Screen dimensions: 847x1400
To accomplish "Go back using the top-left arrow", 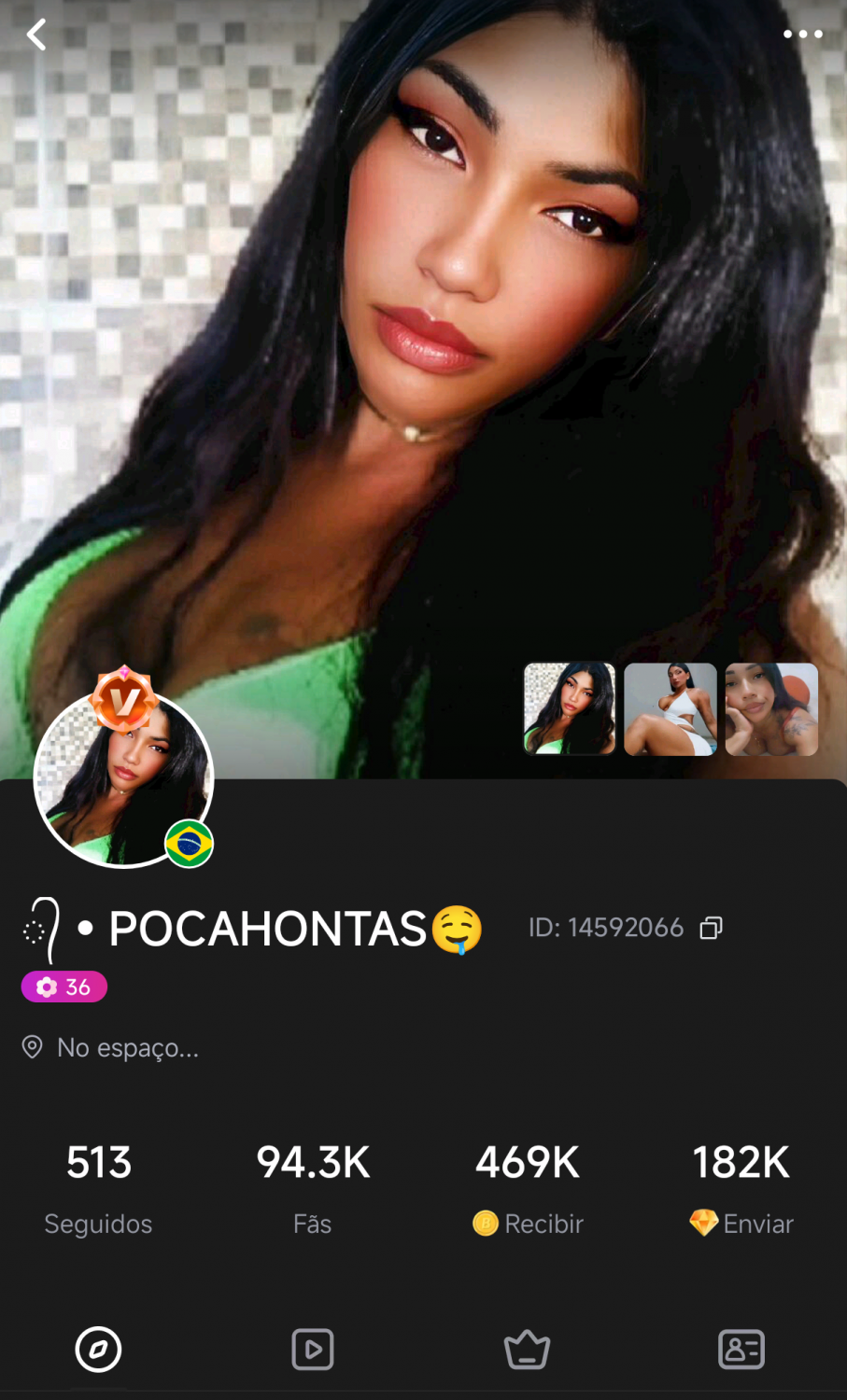I will 36,35.
